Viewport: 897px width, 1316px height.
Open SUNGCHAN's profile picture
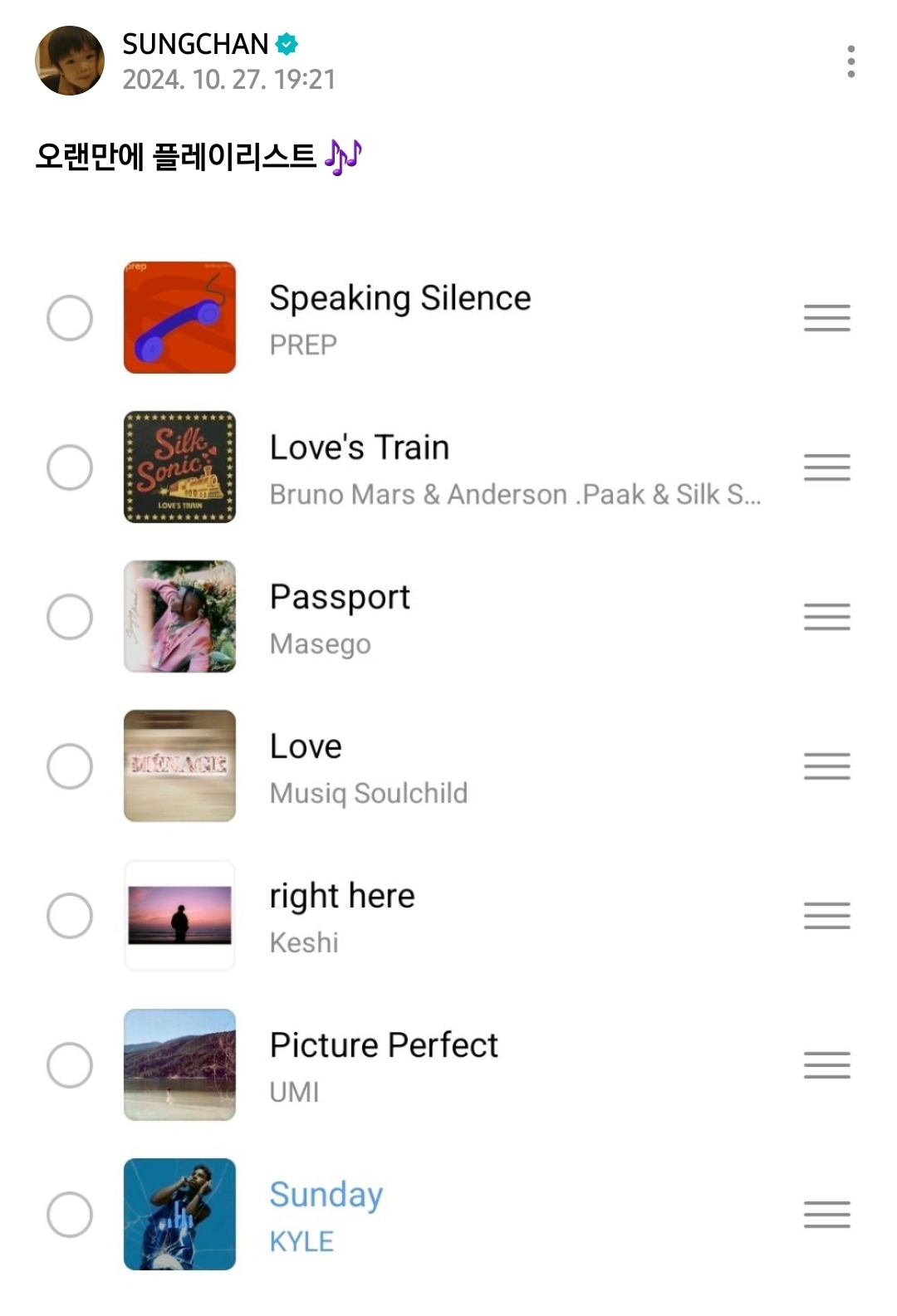[x=70, y=61]
